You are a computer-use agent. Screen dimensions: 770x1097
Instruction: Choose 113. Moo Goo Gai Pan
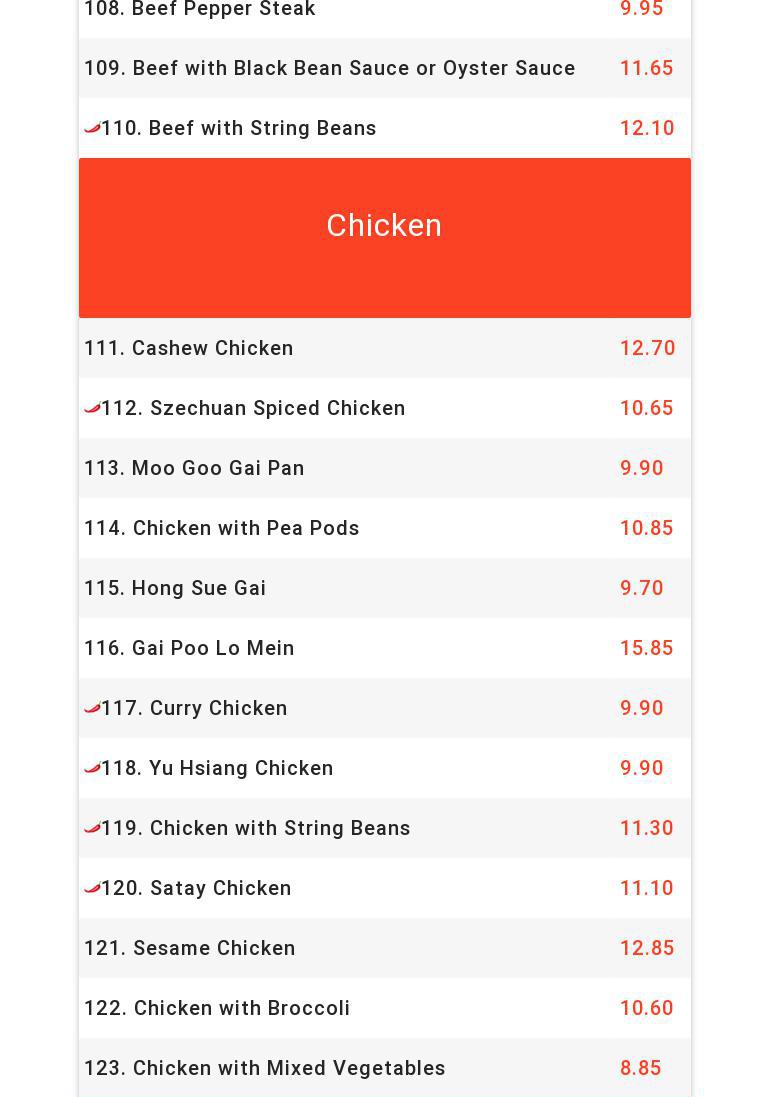point(194,468)
